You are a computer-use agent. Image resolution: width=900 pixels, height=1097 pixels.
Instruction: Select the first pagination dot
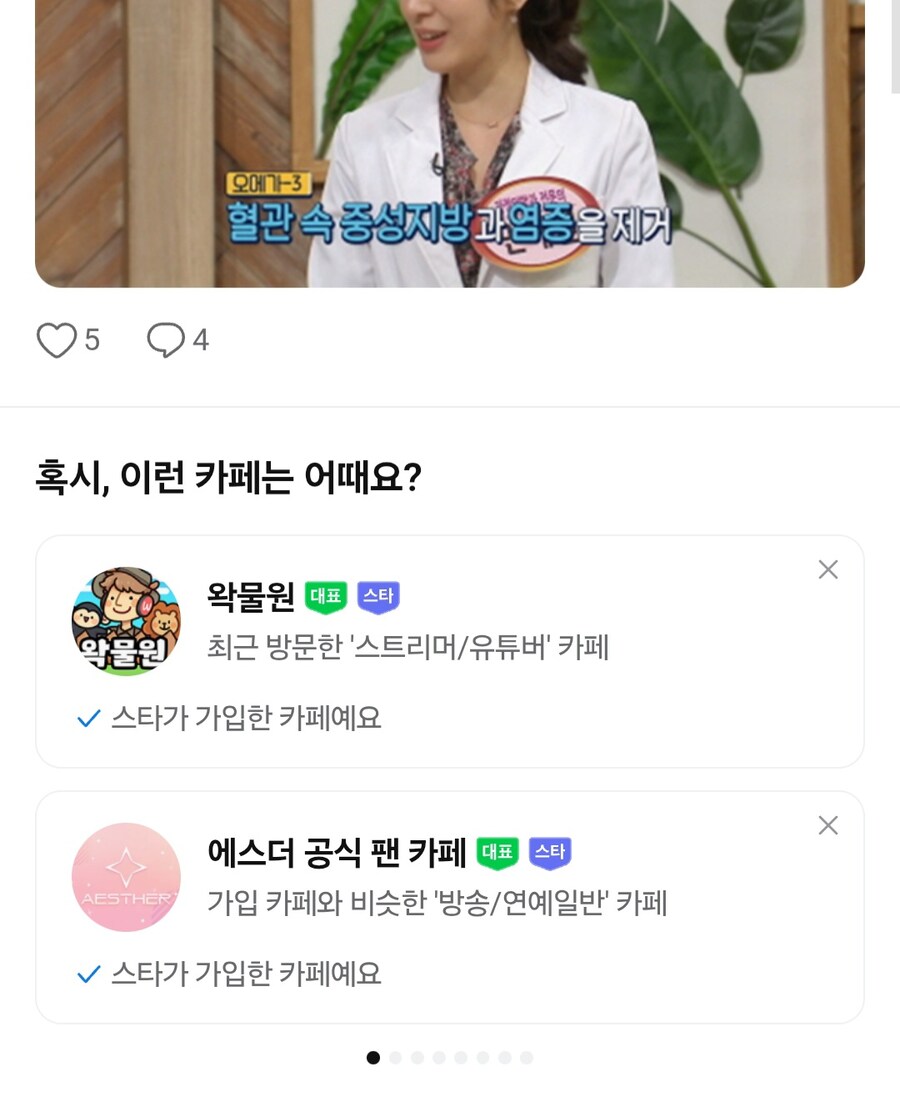tap(373, 1056)
